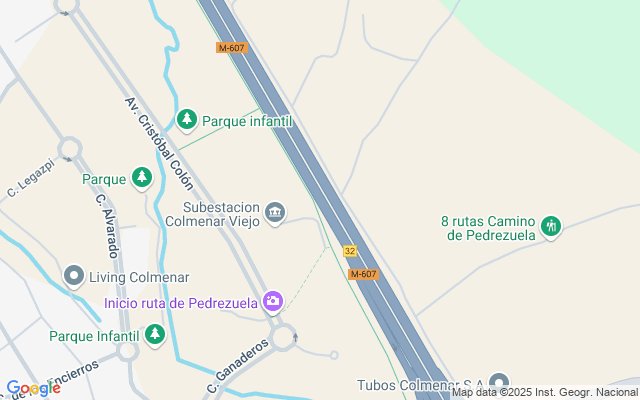Open the Parque marker near C. Legazpi

[142, 179]
